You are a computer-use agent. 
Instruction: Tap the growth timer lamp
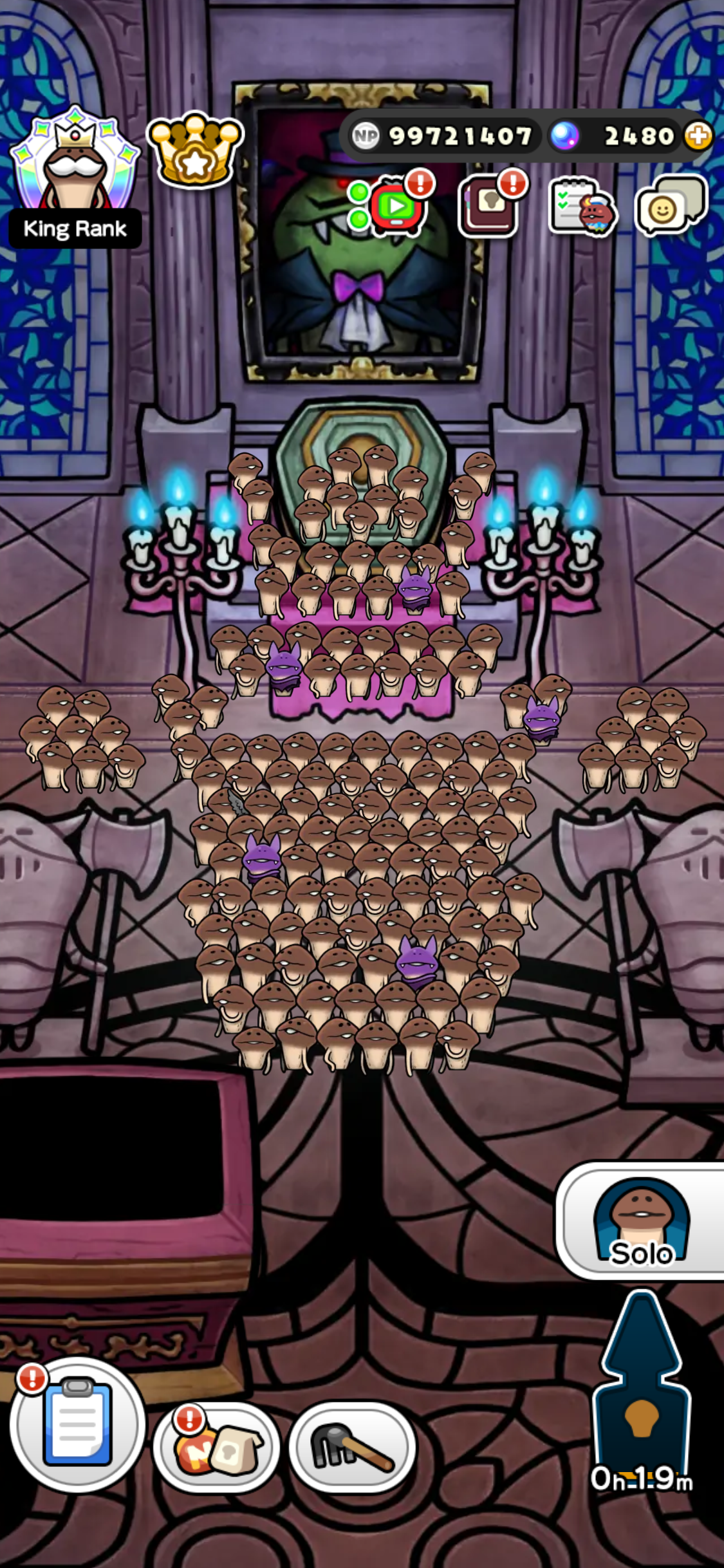pos(642,1384)
